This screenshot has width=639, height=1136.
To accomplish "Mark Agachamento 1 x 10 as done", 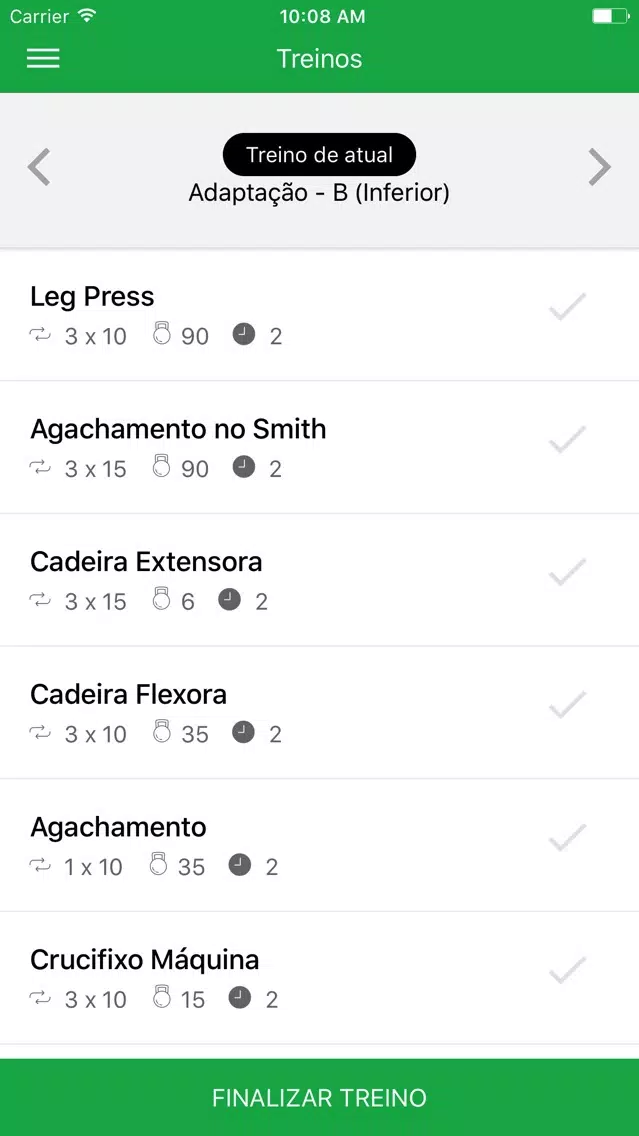I will point(567,837).
